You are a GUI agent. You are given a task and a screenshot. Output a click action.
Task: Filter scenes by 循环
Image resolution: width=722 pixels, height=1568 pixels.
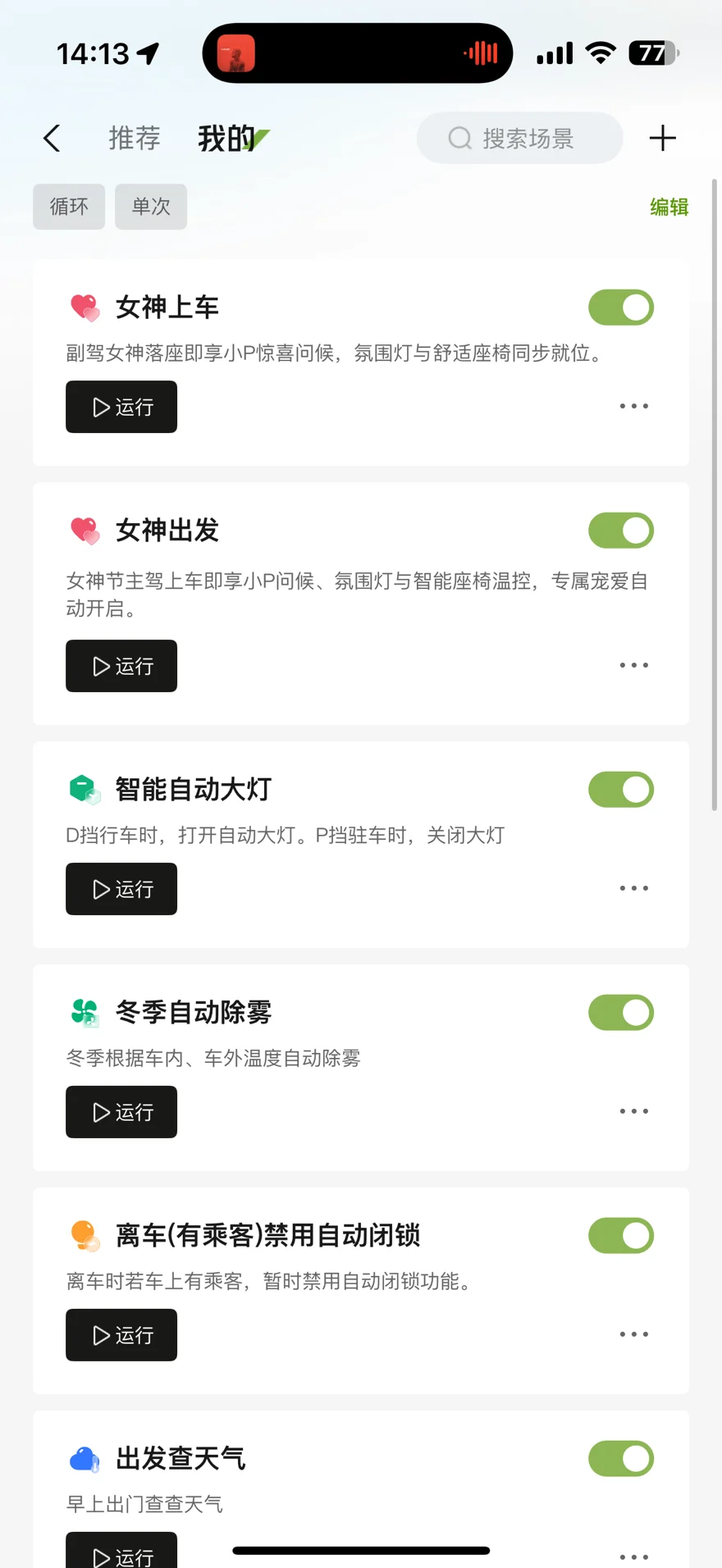[x=69, y=207]
